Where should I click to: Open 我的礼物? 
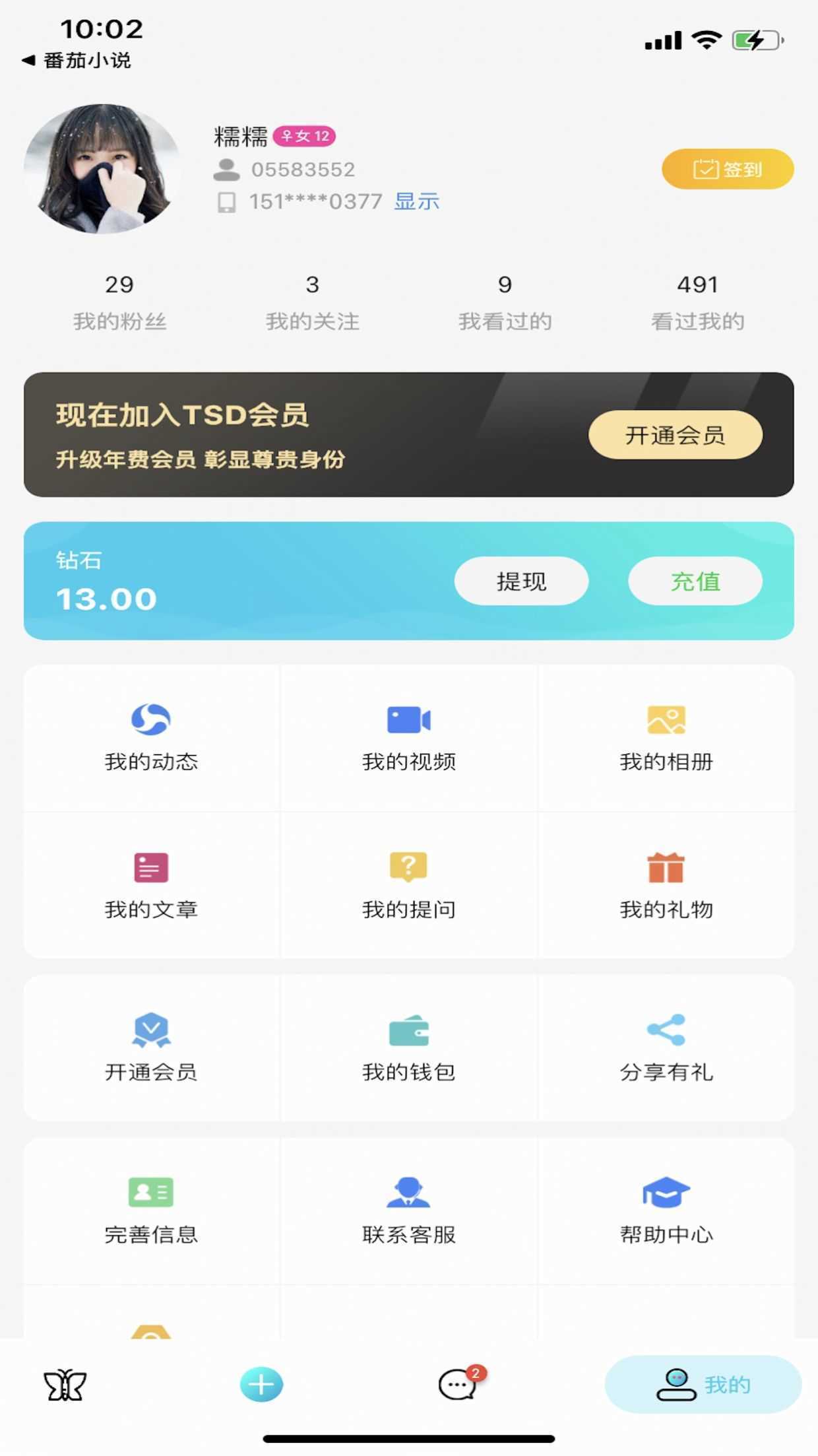pos(666,885)
